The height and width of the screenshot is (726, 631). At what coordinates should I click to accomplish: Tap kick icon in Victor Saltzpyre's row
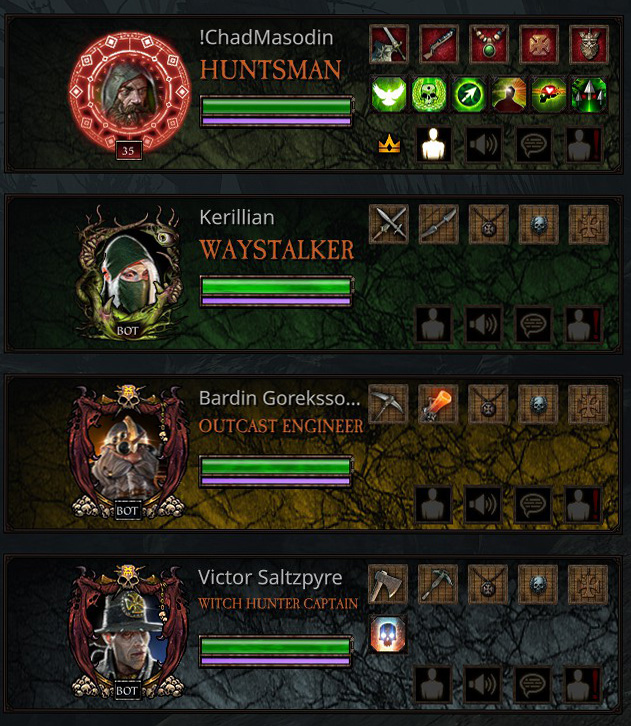[x=584, y=684]
